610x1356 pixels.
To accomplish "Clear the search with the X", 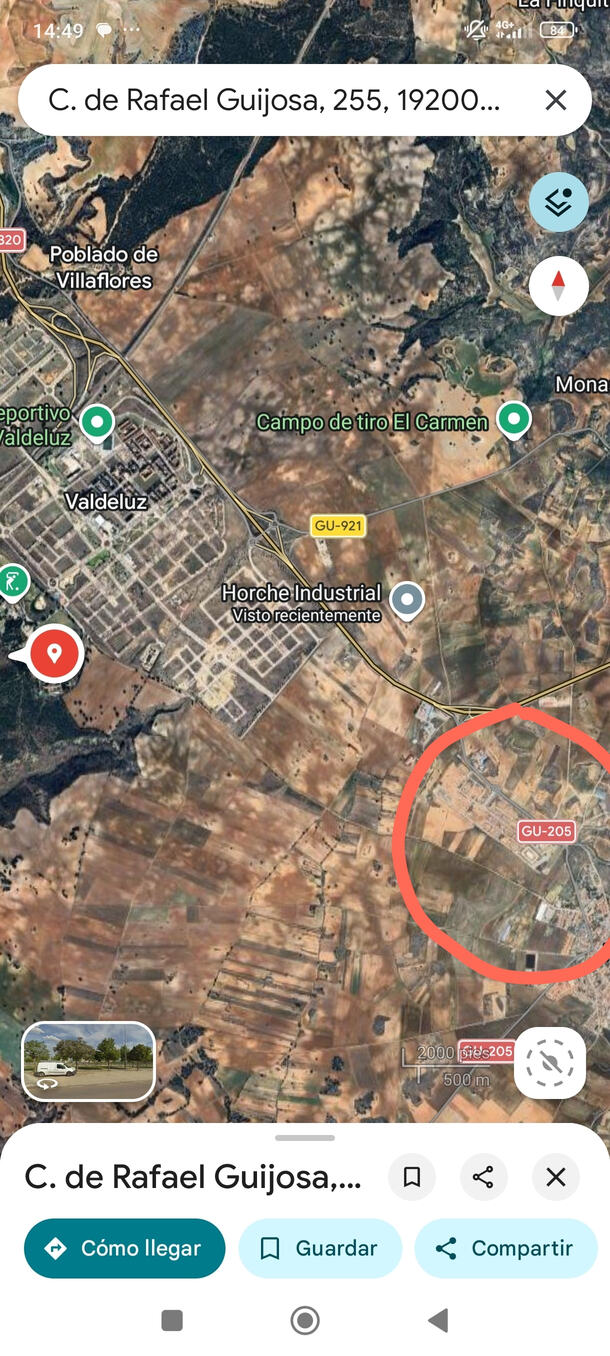I will click(556, 100).
